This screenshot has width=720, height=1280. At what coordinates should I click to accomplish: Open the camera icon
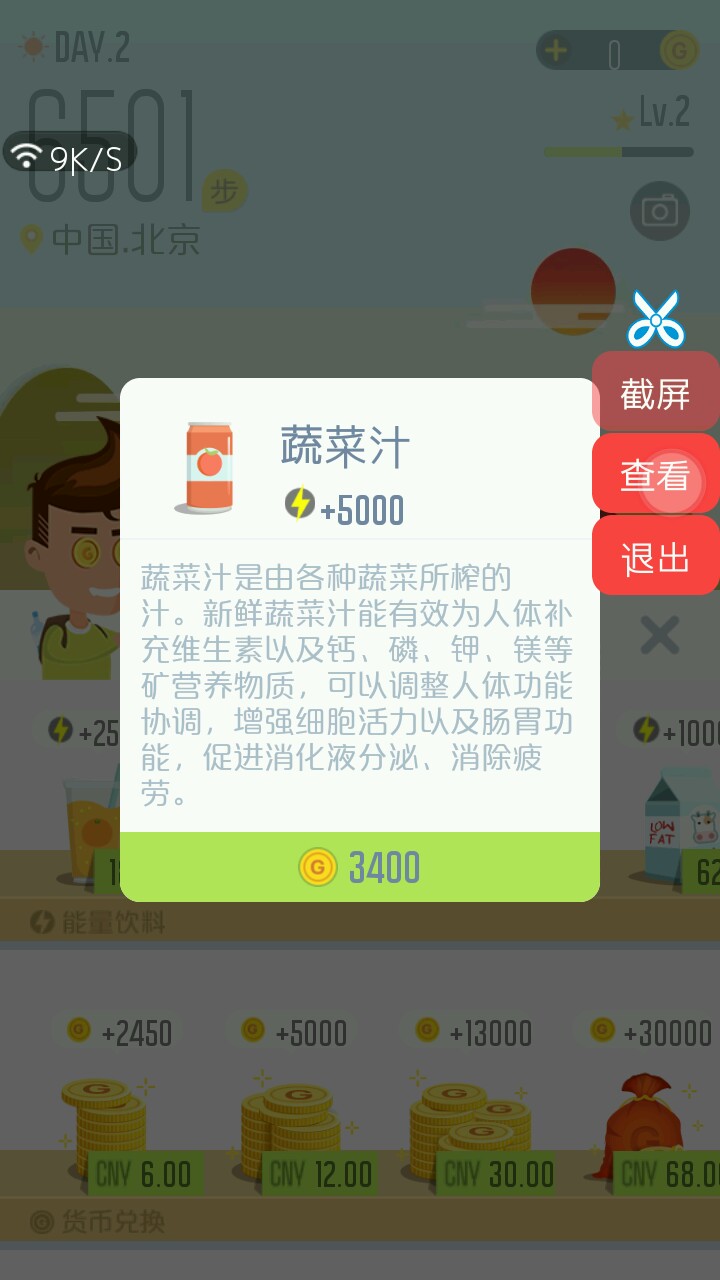tap(659, 211)
